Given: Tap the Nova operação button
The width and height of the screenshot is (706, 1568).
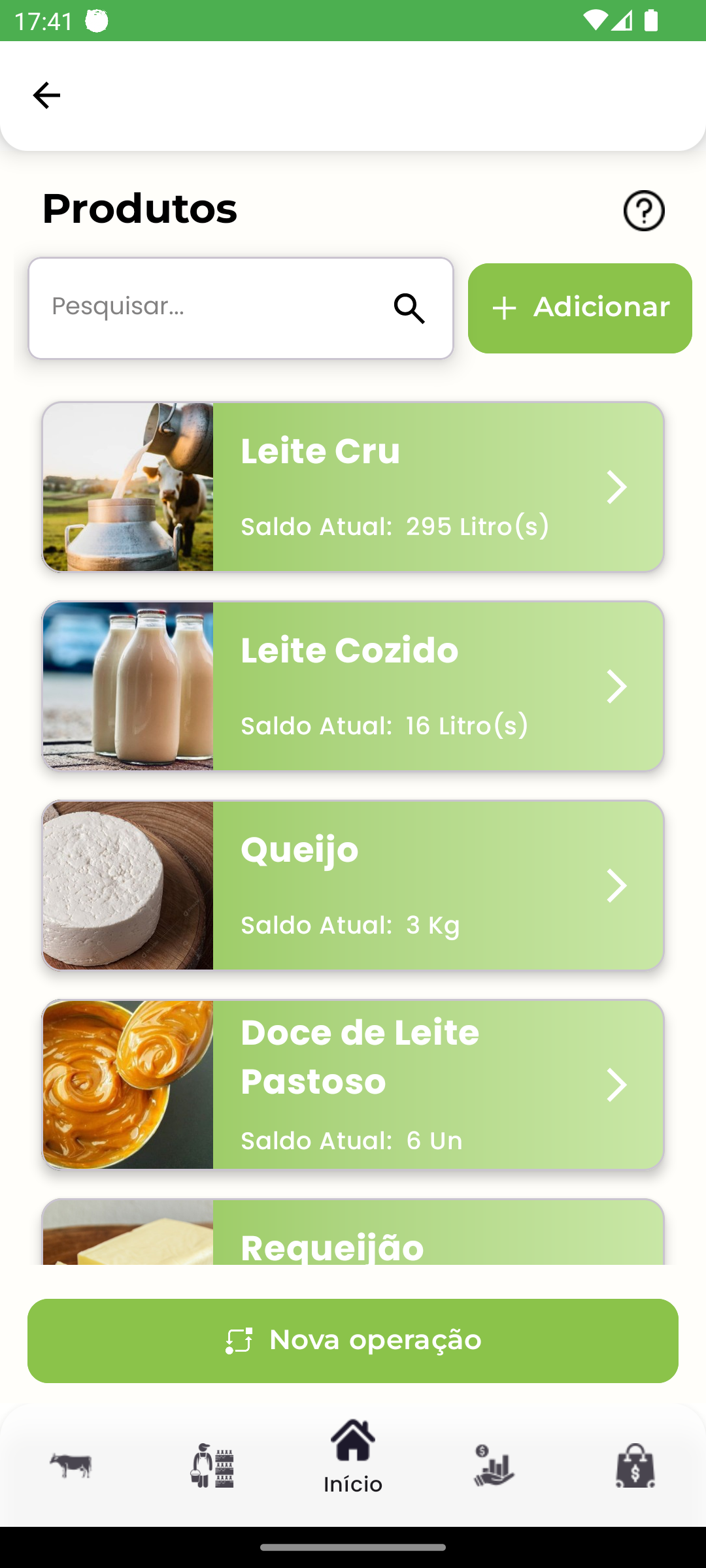Looking at the screenshot, I should [x=352, y=1340].
